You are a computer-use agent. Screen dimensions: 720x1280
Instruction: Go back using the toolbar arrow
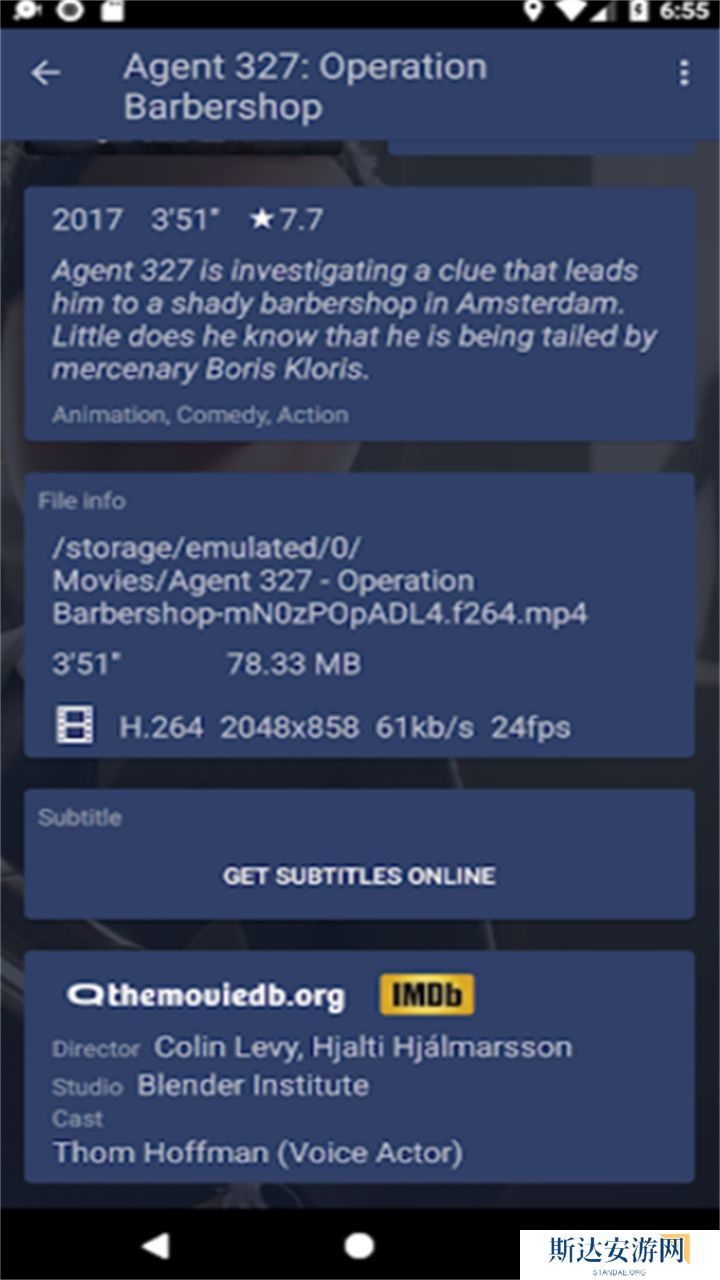(45, 73)
